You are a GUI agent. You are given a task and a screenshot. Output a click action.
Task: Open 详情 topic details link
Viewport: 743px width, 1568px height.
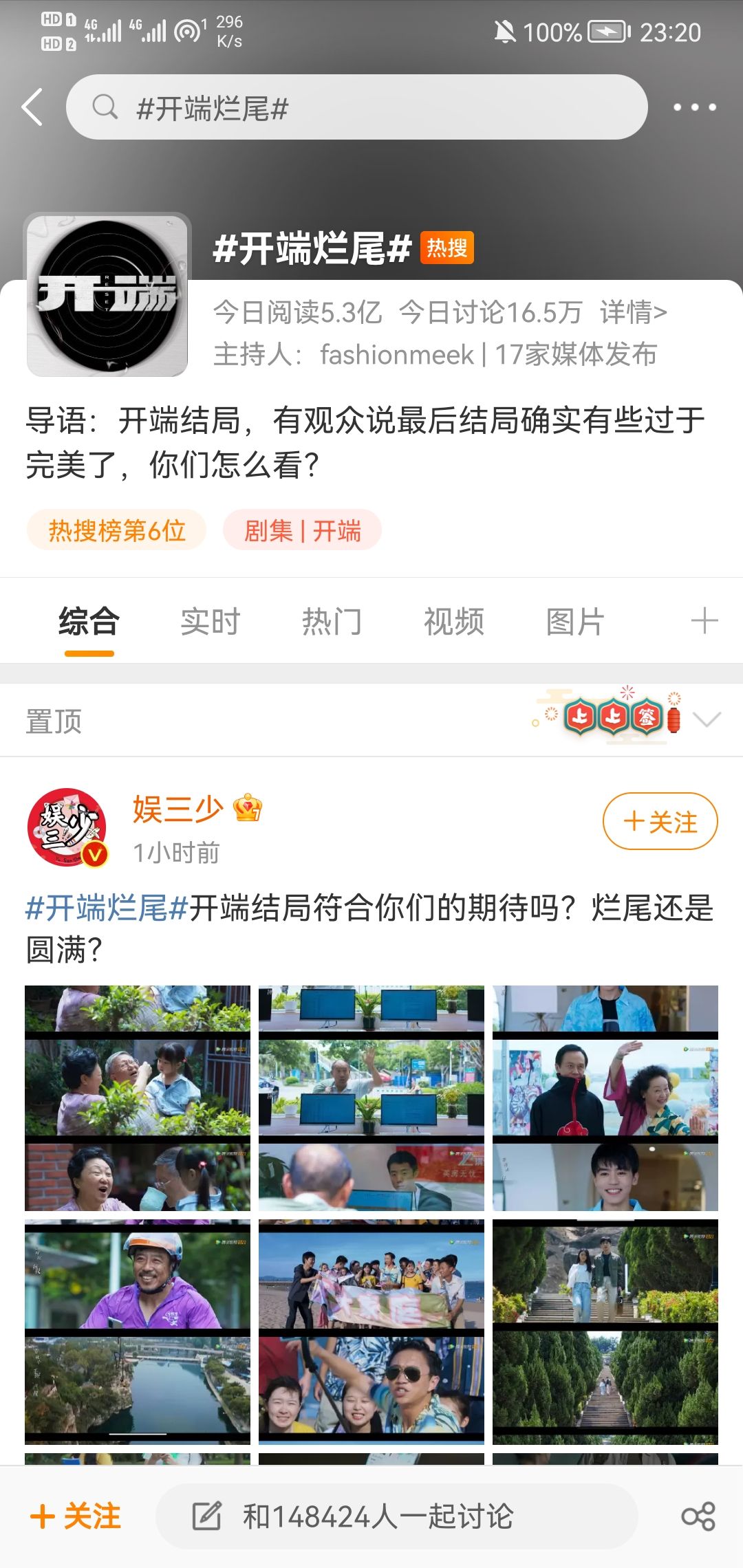point(634,312)
